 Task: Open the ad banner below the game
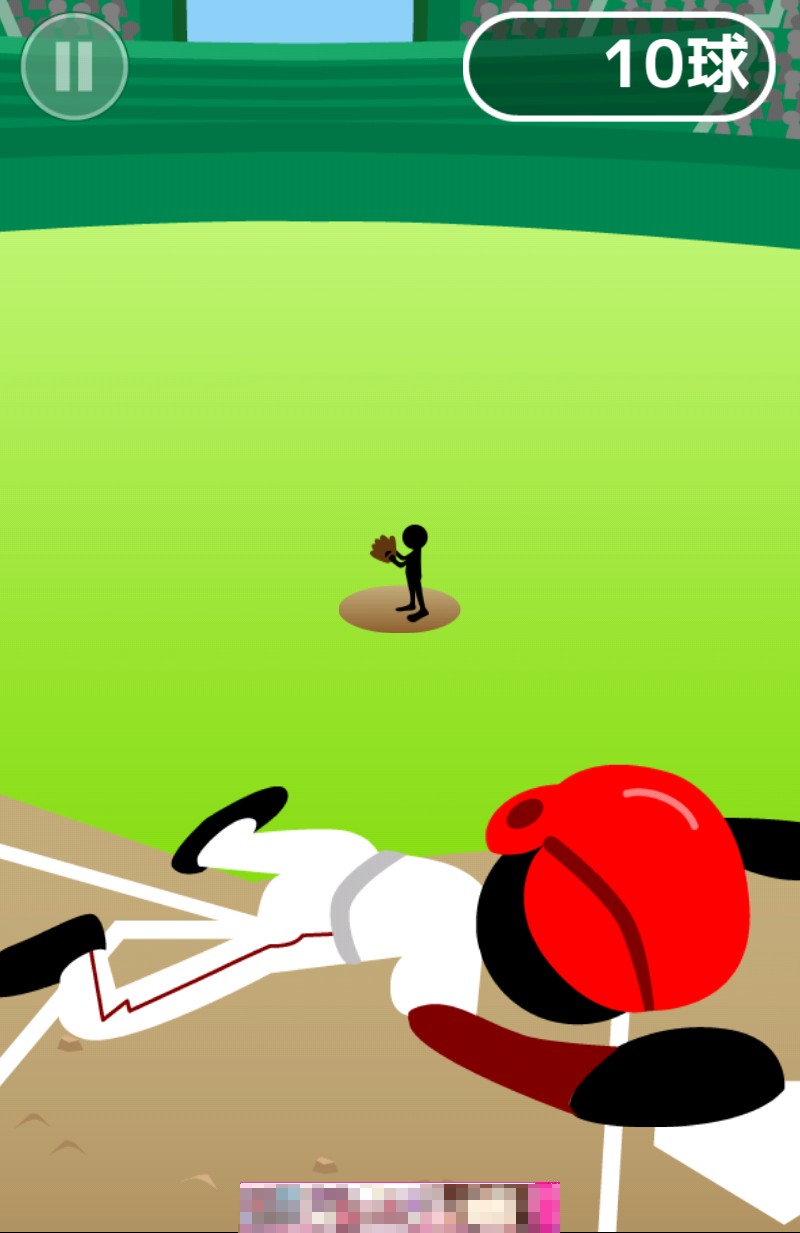[399, 1207]
